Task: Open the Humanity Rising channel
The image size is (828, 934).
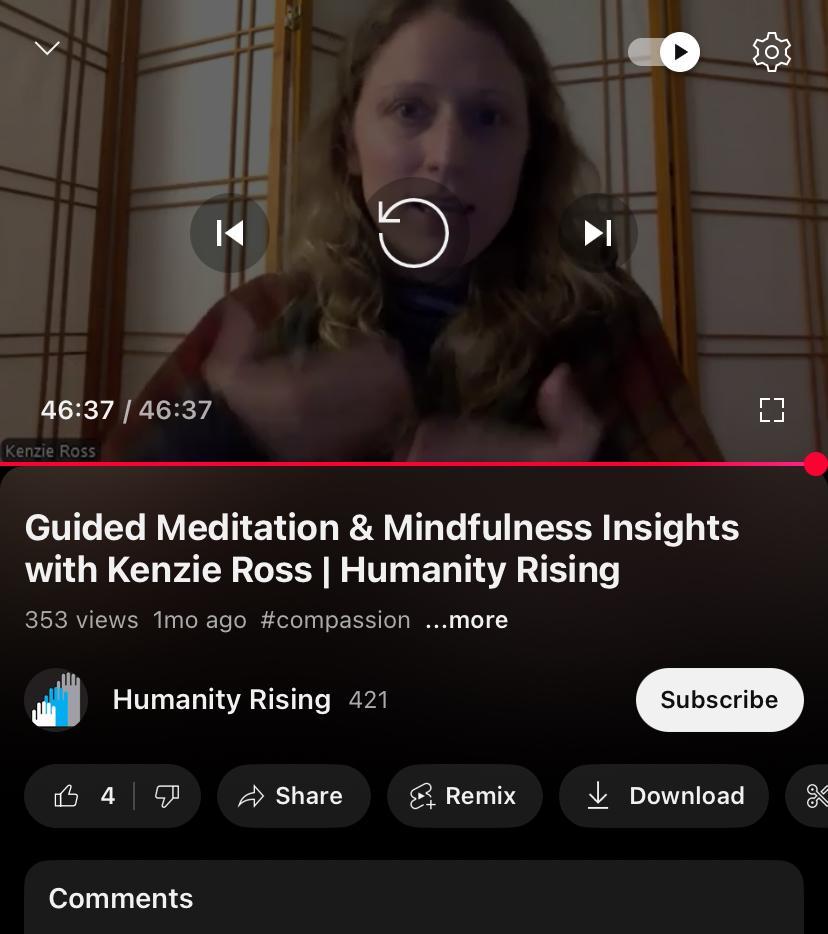Action: click(x=220, y=700)
